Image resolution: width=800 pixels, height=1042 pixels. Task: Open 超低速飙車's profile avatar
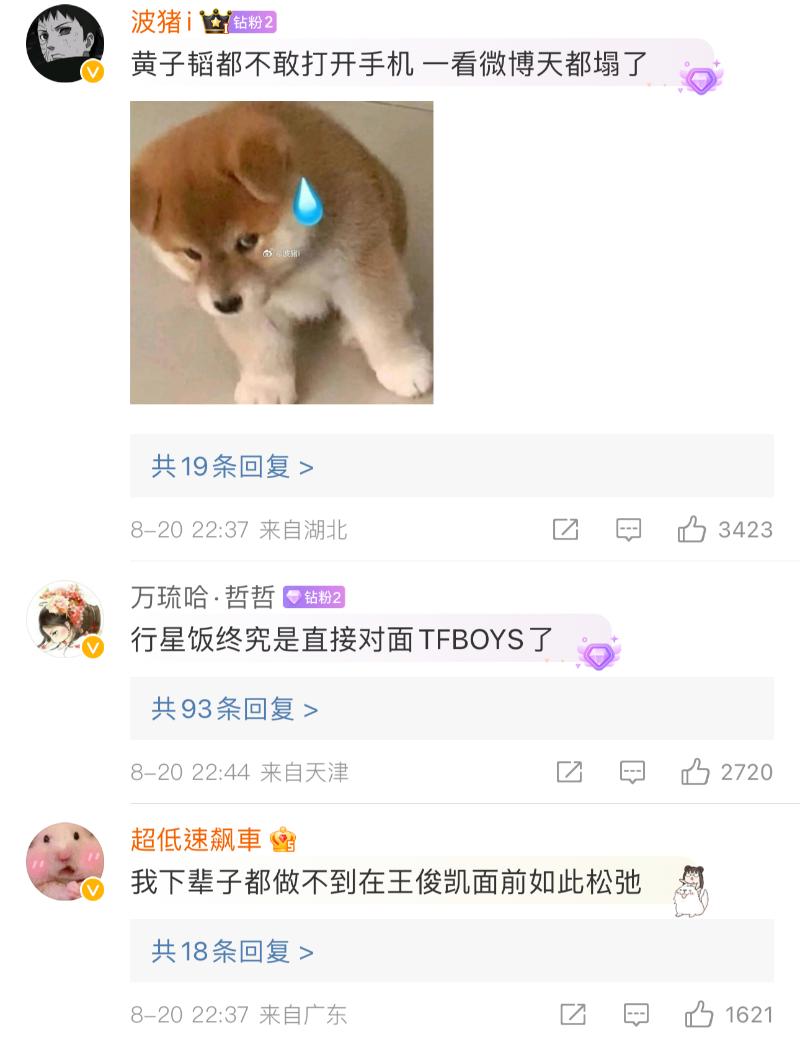(x=65, y=862)
